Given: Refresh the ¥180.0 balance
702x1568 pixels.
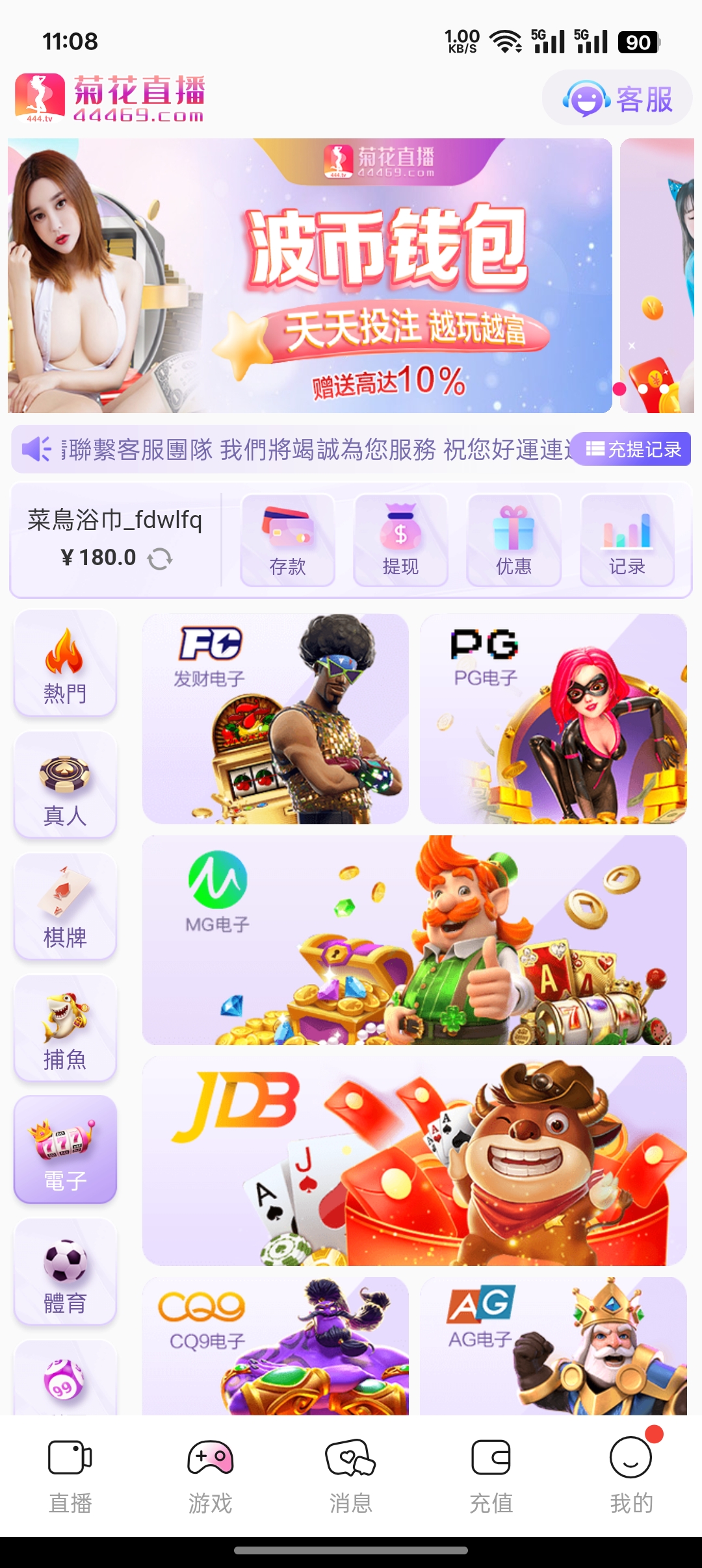Looking at the screenshot, I should pos(160,559).
